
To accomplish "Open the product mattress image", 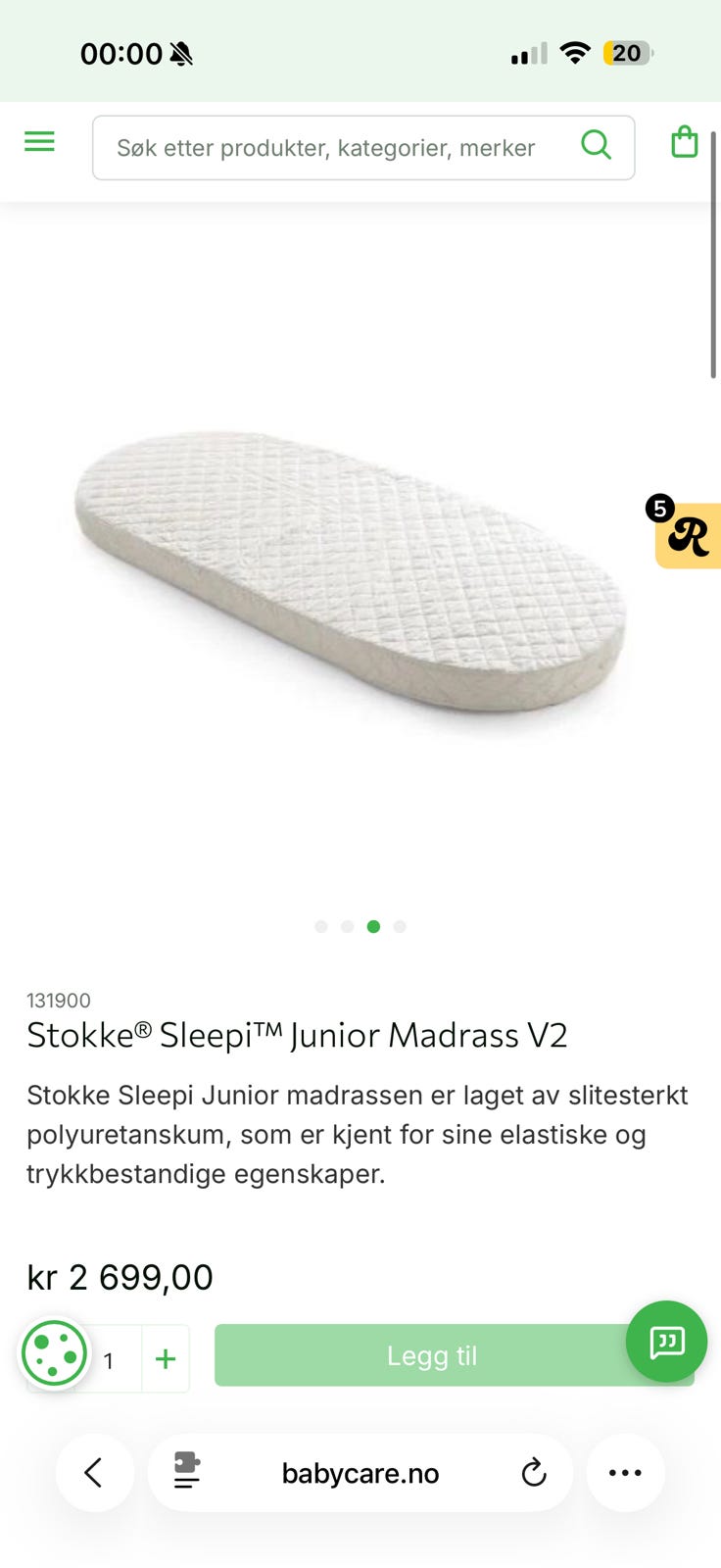I will tap(350, 573).
